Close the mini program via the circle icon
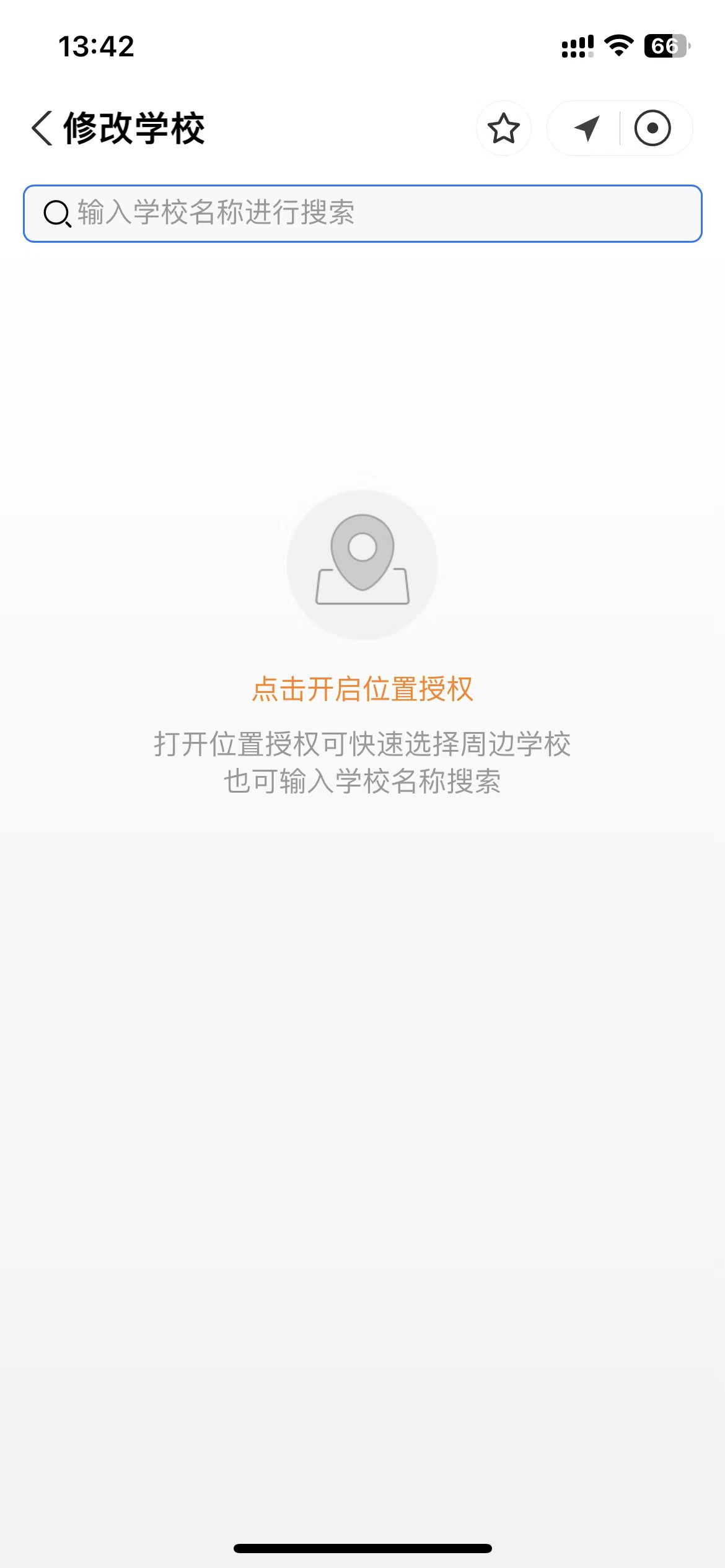The height and width of the screenshot is (1568, 725). pos(652,128)
